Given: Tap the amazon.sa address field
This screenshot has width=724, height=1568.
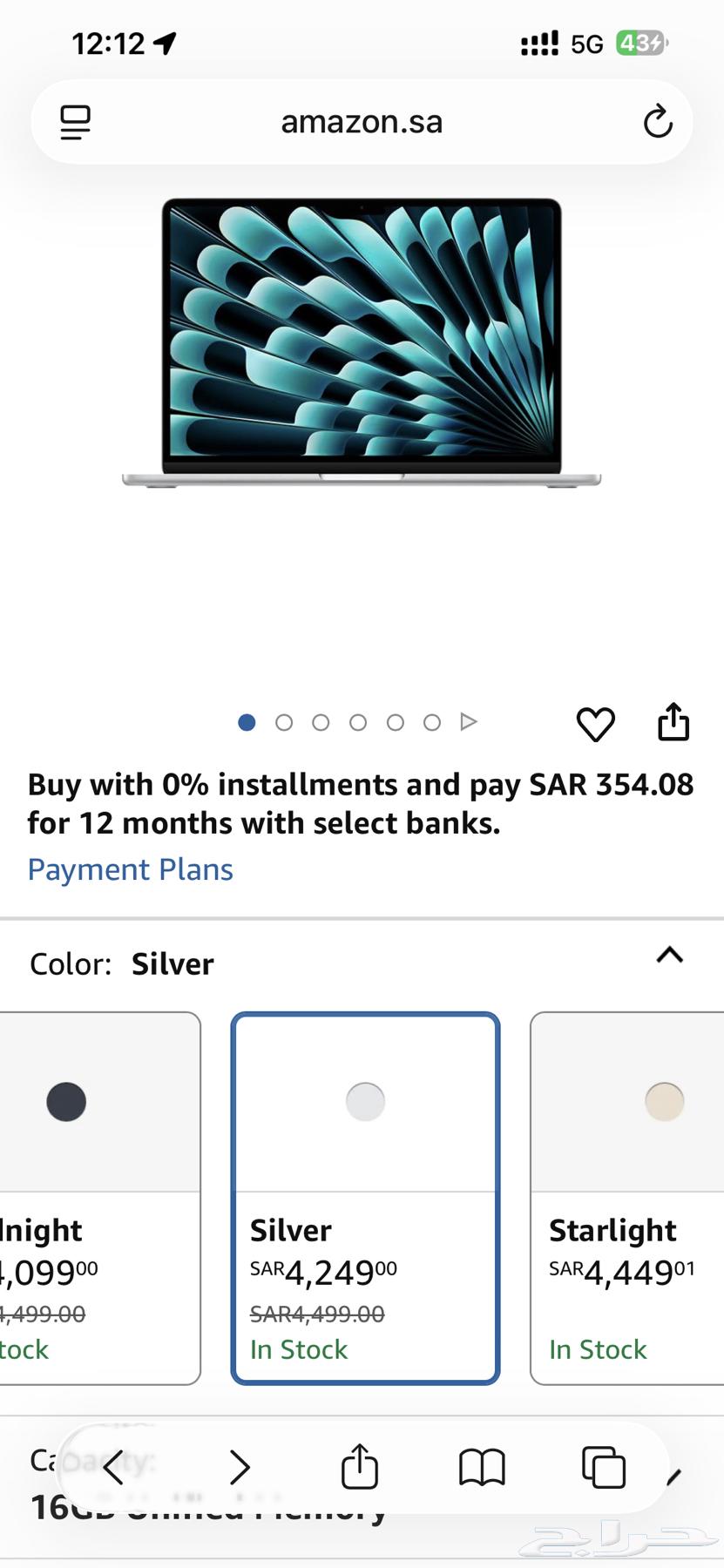Looking at the screenshot, I should pos(362,122).
